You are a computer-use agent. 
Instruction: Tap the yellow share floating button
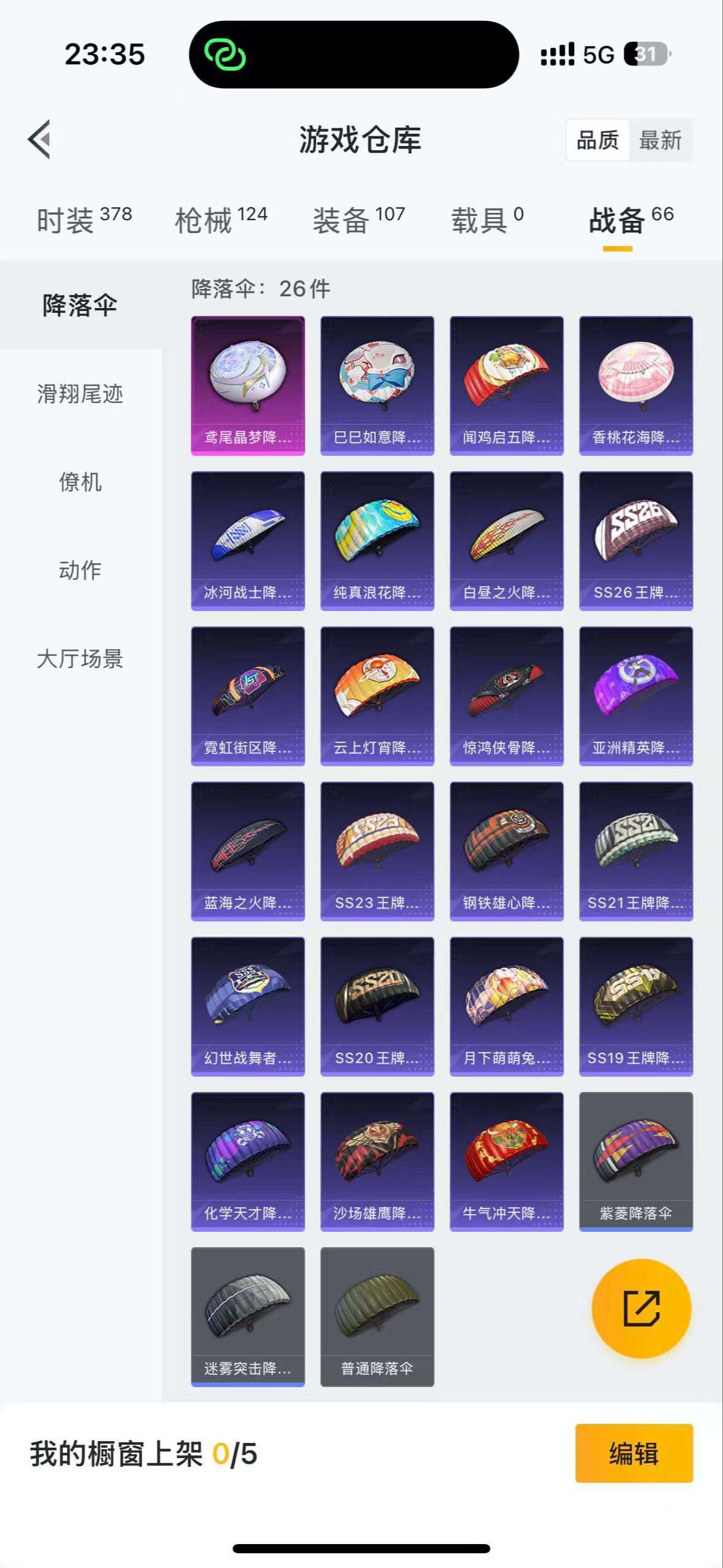[x=641, y=1309]
